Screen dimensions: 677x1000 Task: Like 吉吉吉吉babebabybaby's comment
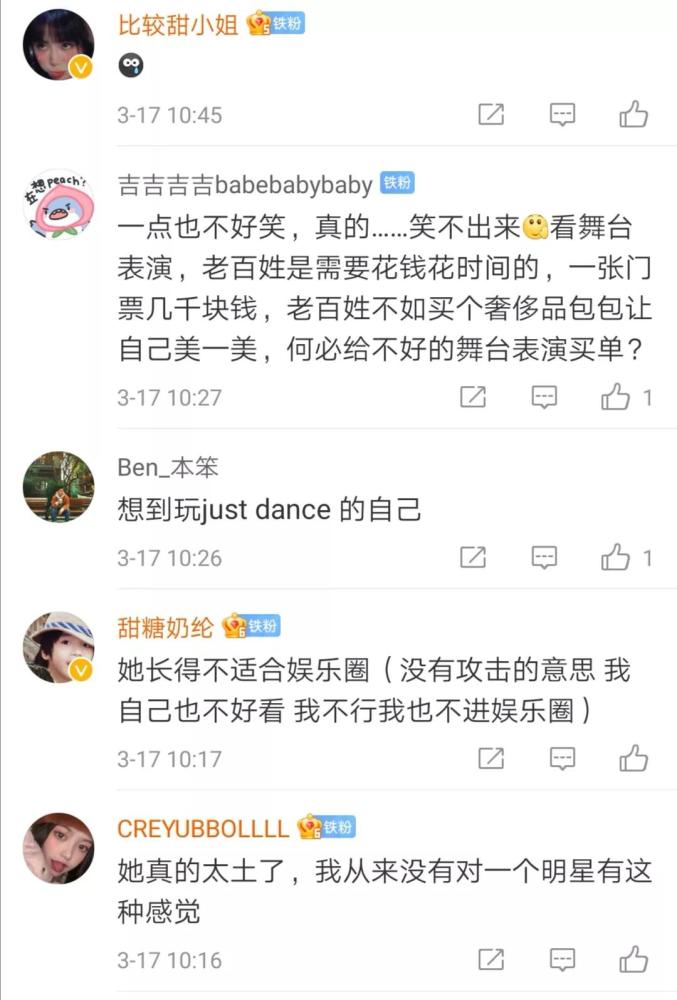(x=616, y=398)
